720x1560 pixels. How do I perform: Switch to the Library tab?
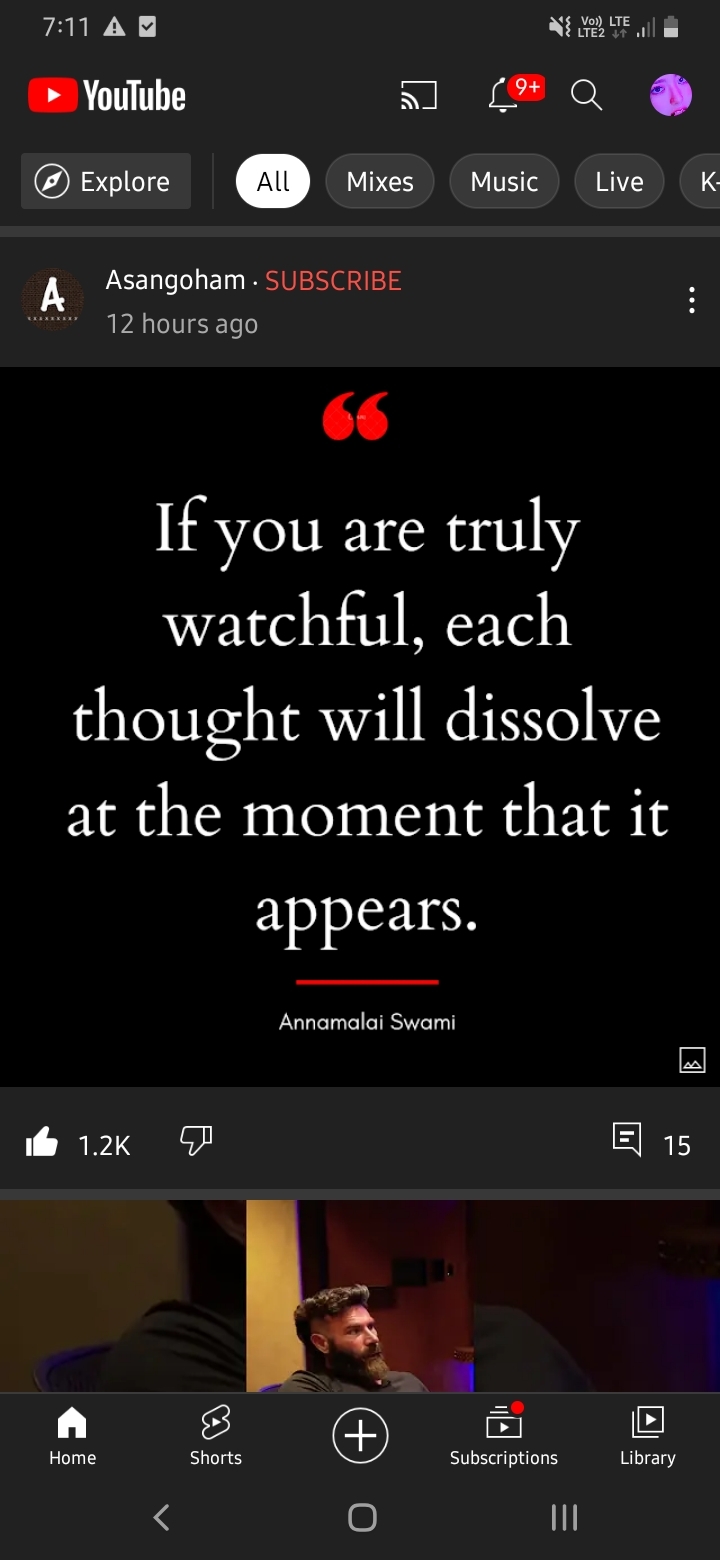click(648, 1435)
